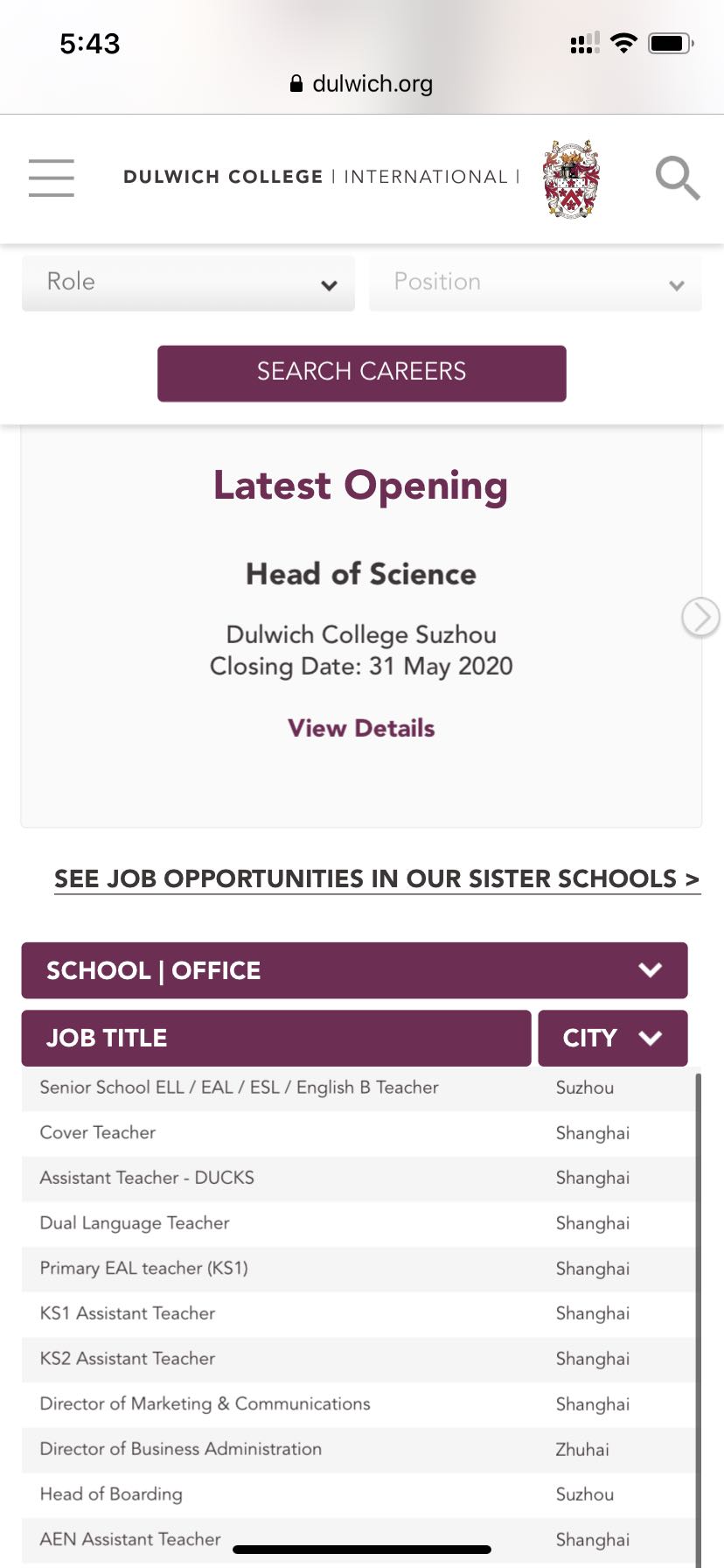This screenshot has width=724, height=1568.
Task: See job opportunities in sister schools
Action: tap(377, 878)
